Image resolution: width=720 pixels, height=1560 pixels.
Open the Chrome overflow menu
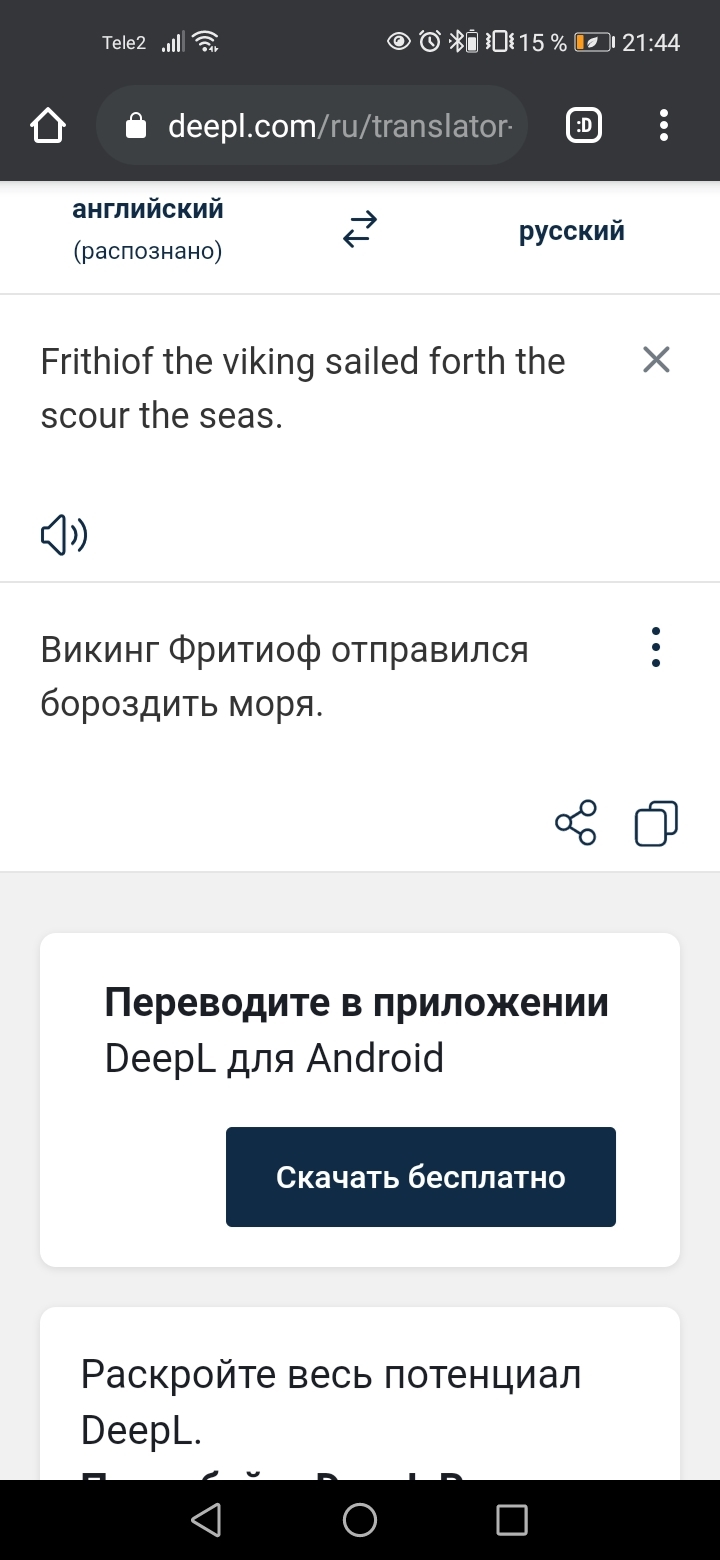coord(663,126)
